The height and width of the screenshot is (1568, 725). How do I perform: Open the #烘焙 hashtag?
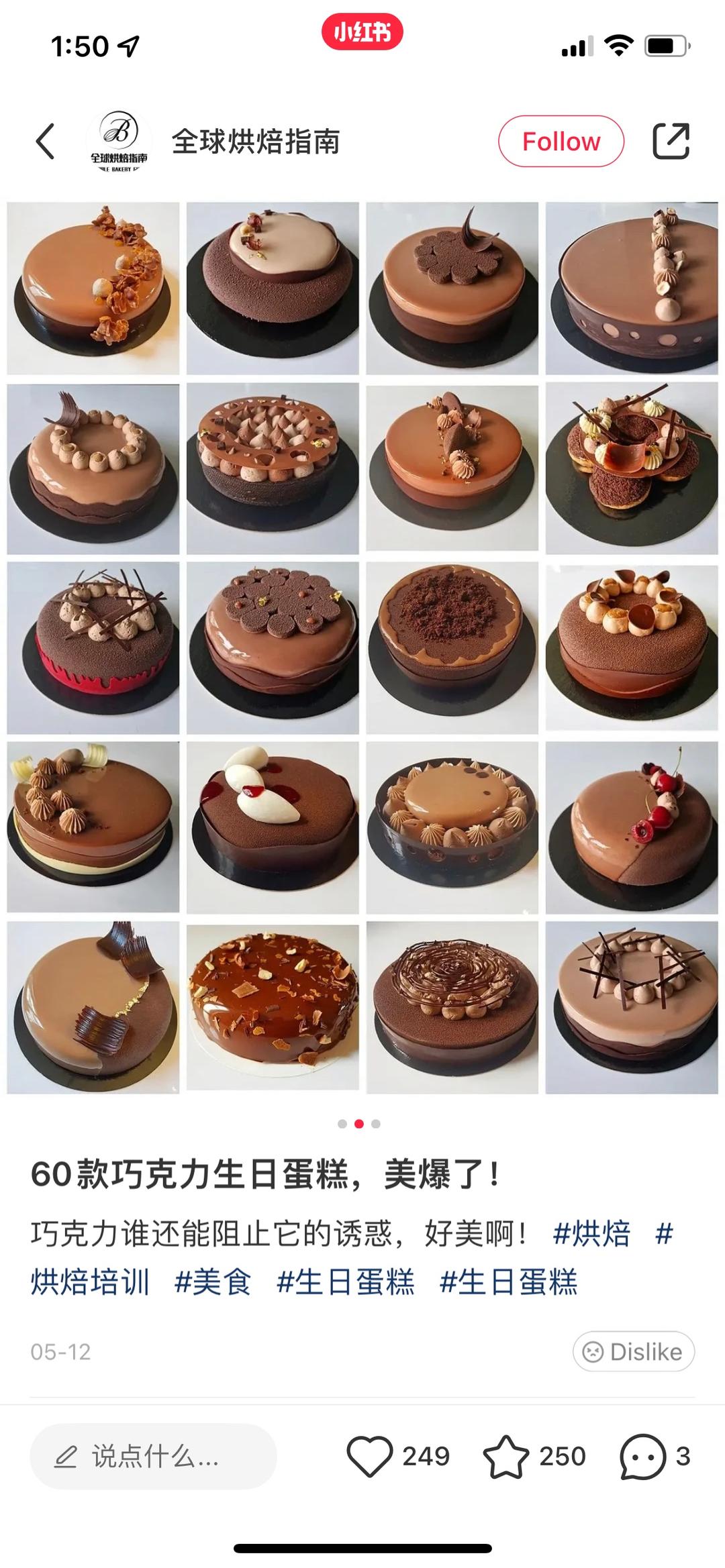pos(591,1234)
